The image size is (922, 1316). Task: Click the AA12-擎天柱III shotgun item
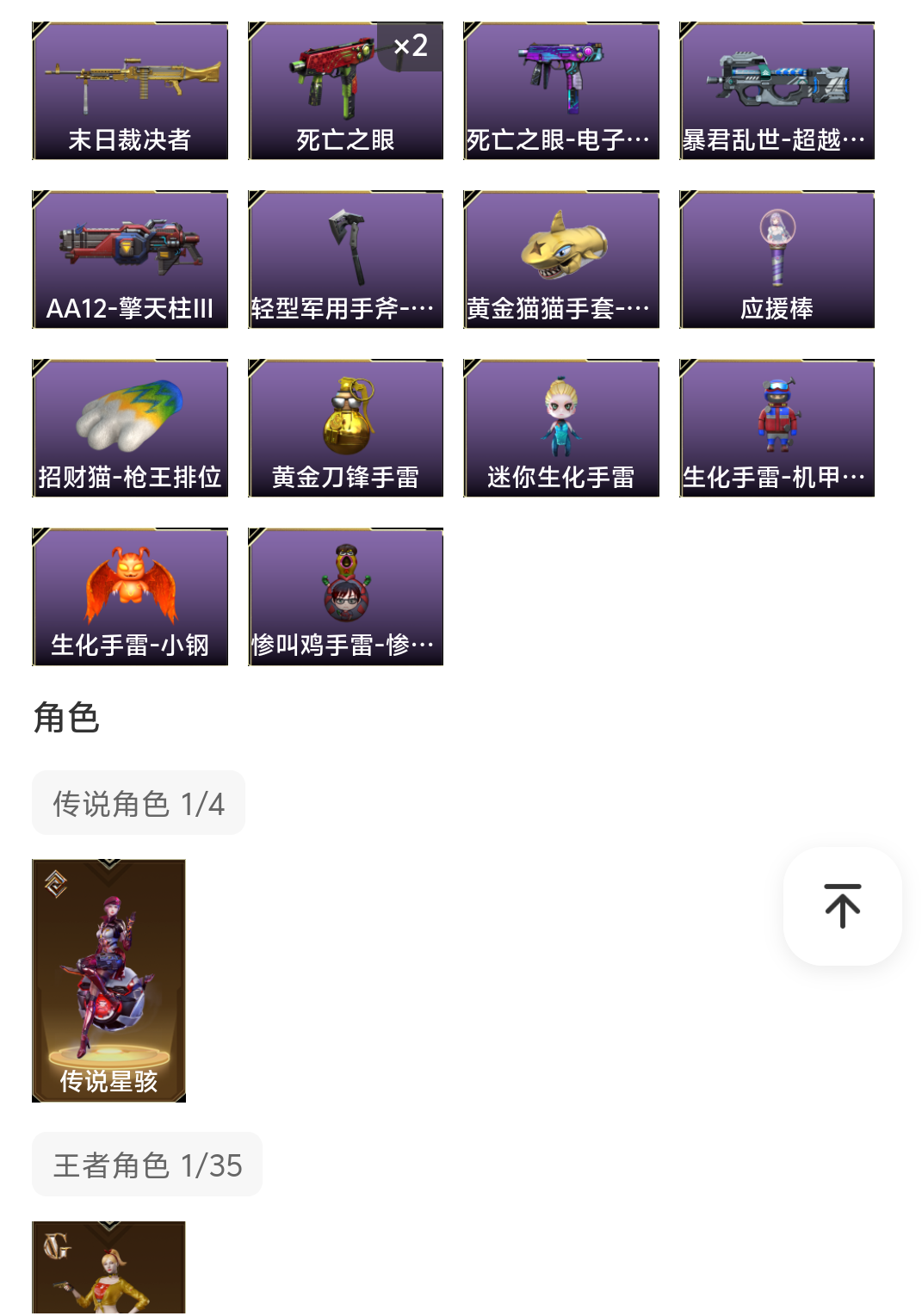click(x=130, y=258)
